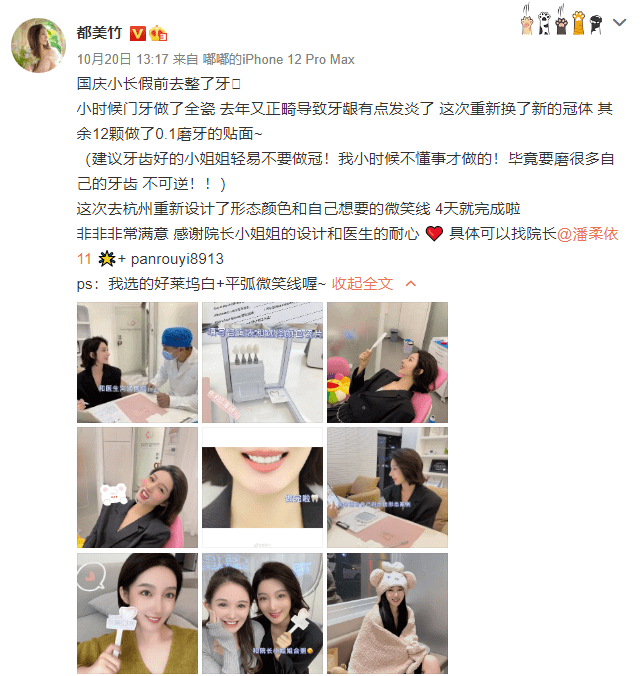Open photo of woman seated at pink desk

pos(387,488)
